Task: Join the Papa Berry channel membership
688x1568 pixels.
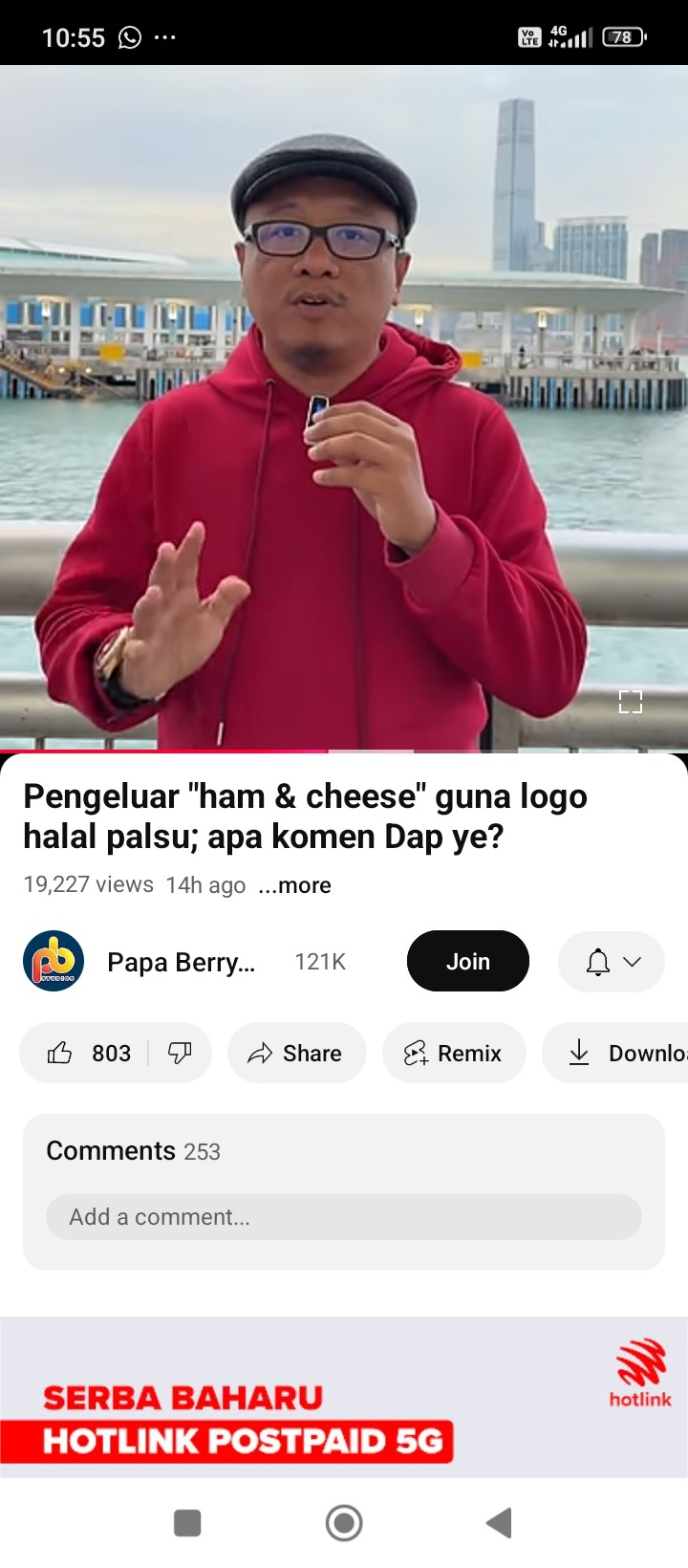Action: coord(468,961)
